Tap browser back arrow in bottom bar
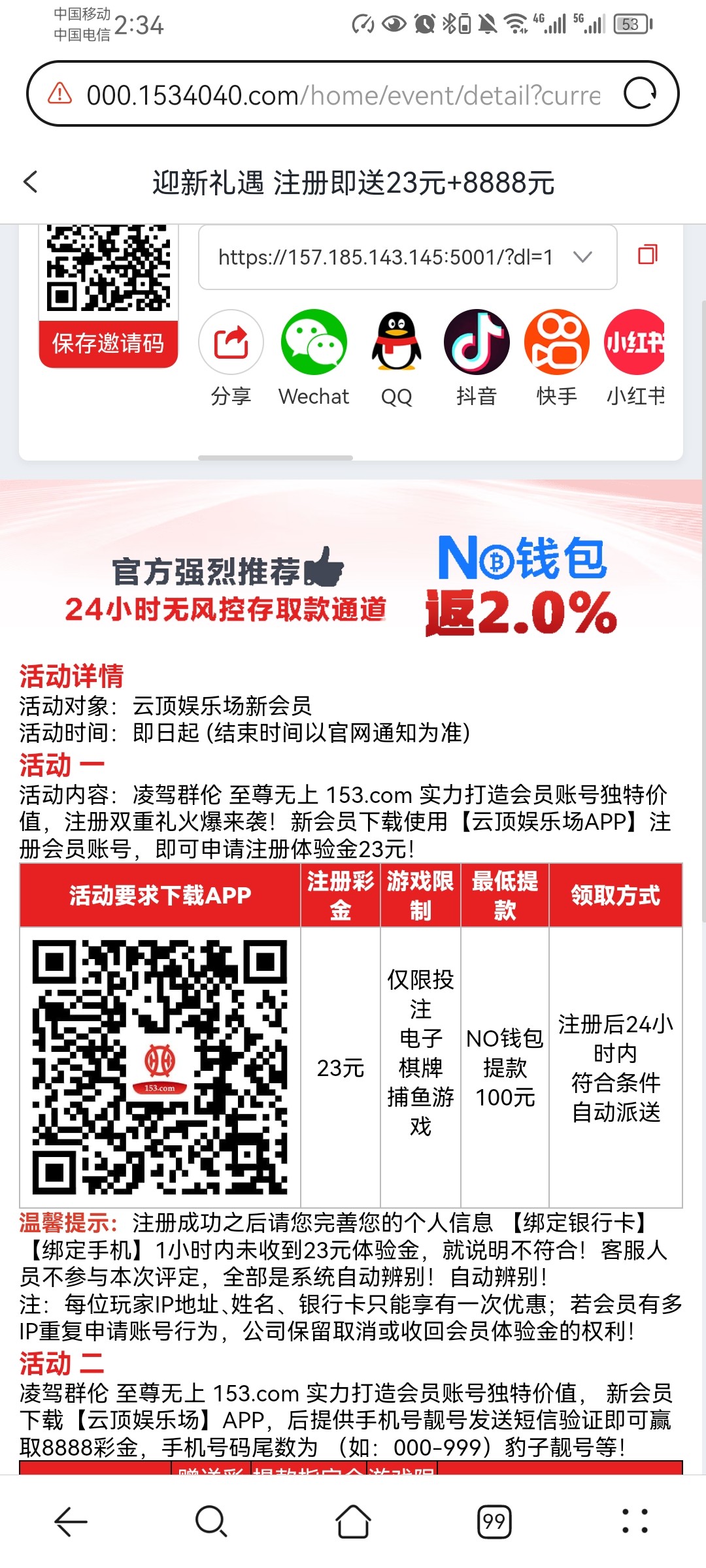This screenshot has width=706, height=1568. 71,1522
